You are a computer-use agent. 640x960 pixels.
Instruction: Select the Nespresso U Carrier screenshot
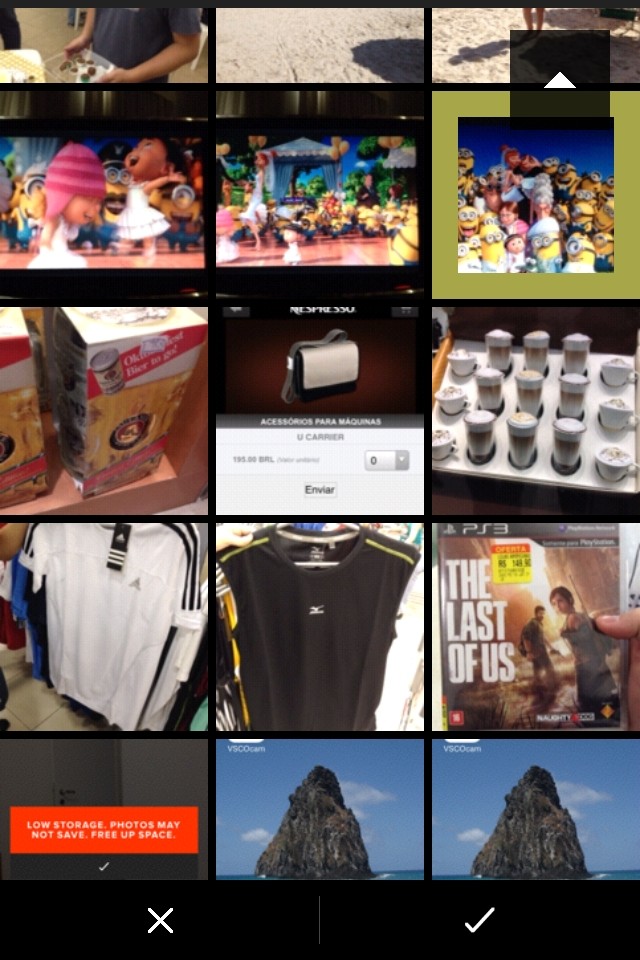click(319, 411)
